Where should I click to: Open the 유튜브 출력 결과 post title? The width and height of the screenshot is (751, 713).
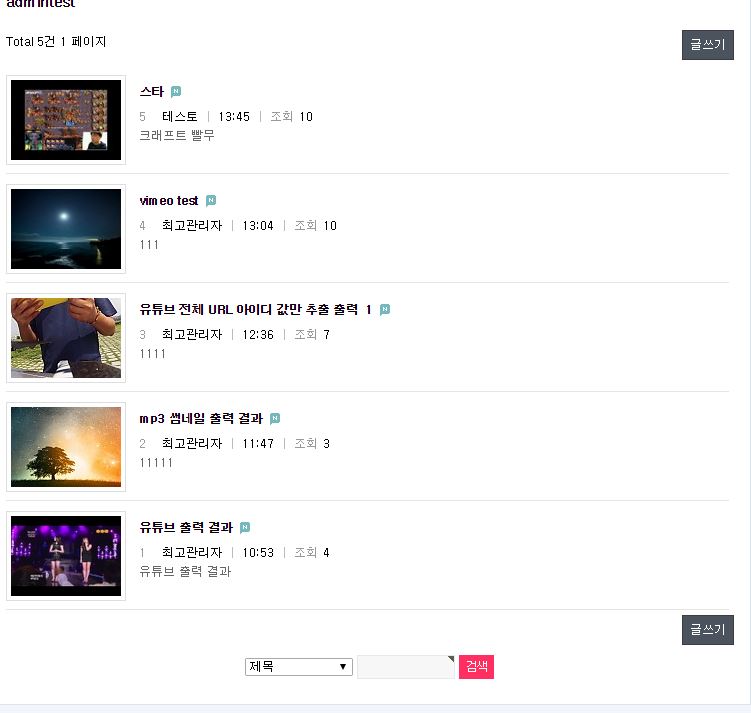[186, 527]
